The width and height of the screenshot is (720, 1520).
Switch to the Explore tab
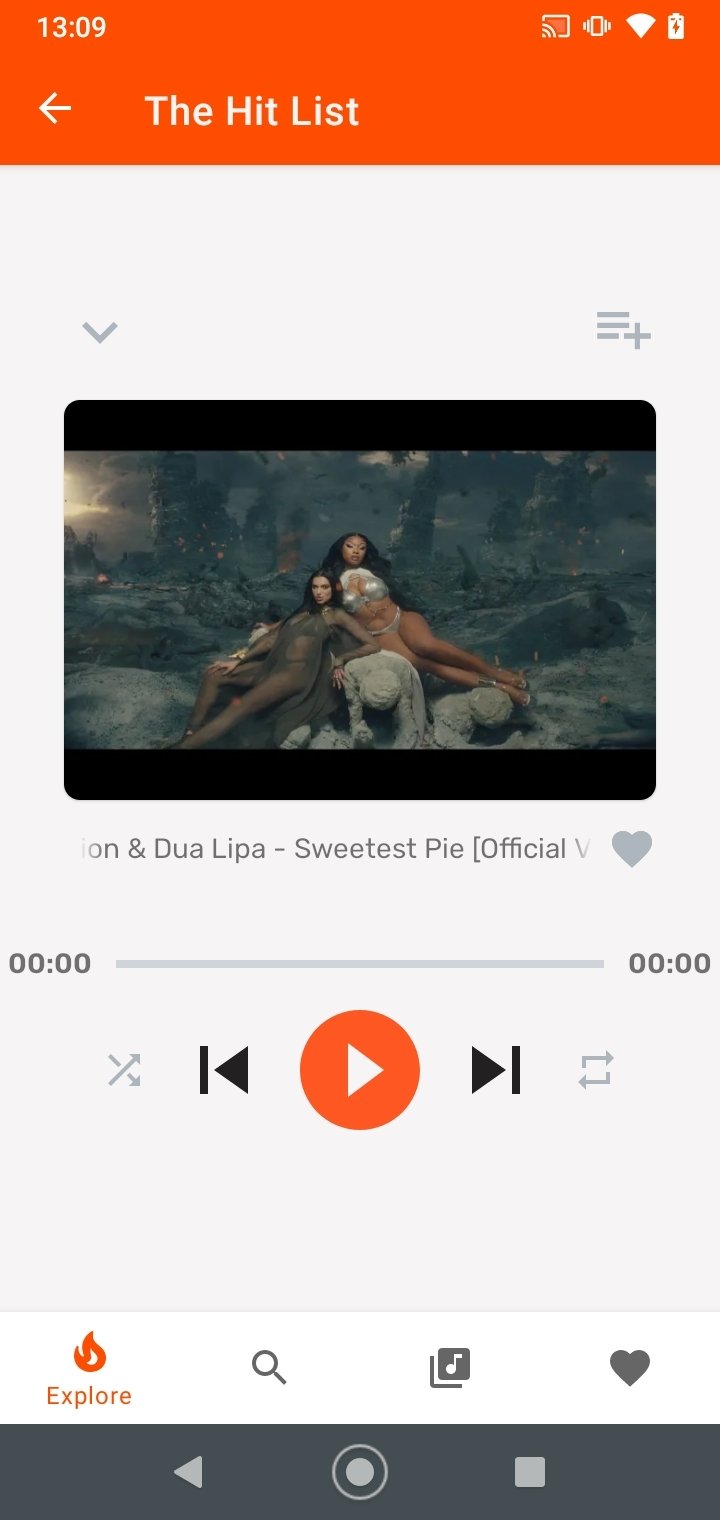[x=89, y=1368]
